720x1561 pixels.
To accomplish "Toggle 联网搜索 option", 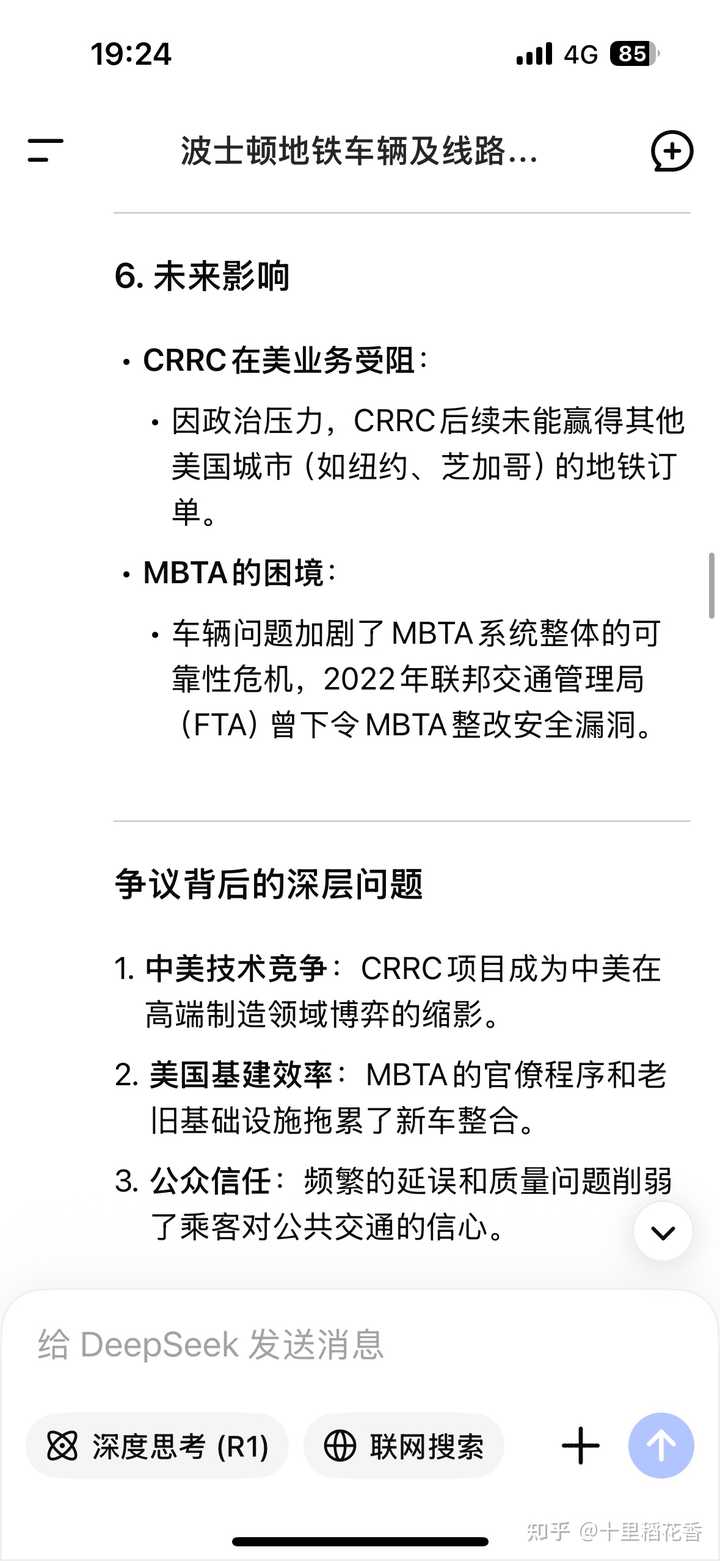I will [x=404, y=1446].
